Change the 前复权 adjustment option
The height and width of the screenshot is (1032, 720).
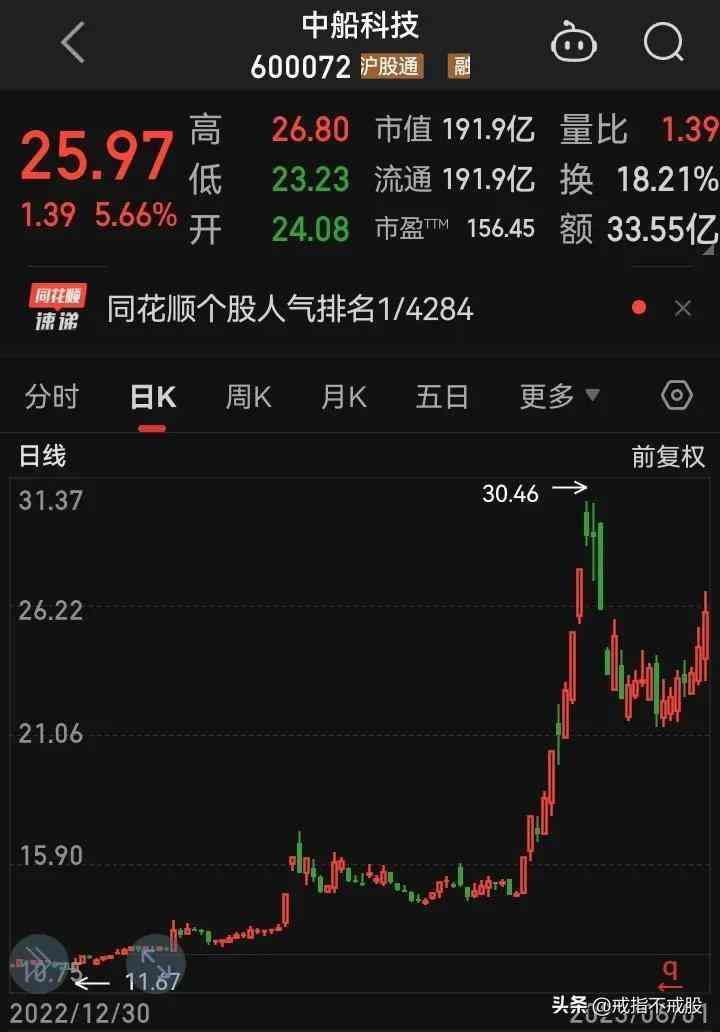click(668, 457)
